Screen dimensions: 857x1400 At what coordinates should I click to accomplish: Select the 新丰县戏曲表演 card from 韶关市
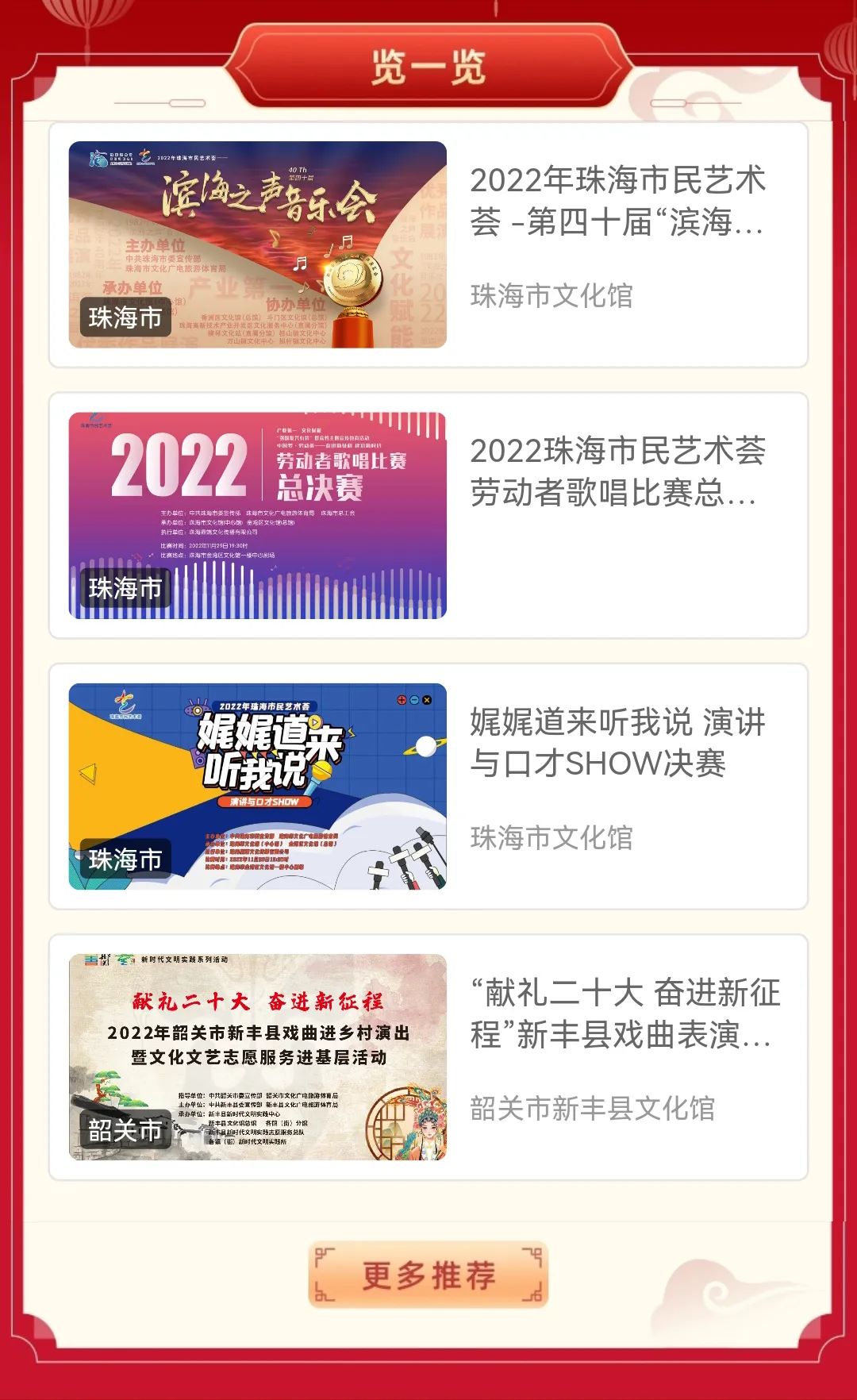[x=428, y=1056]
